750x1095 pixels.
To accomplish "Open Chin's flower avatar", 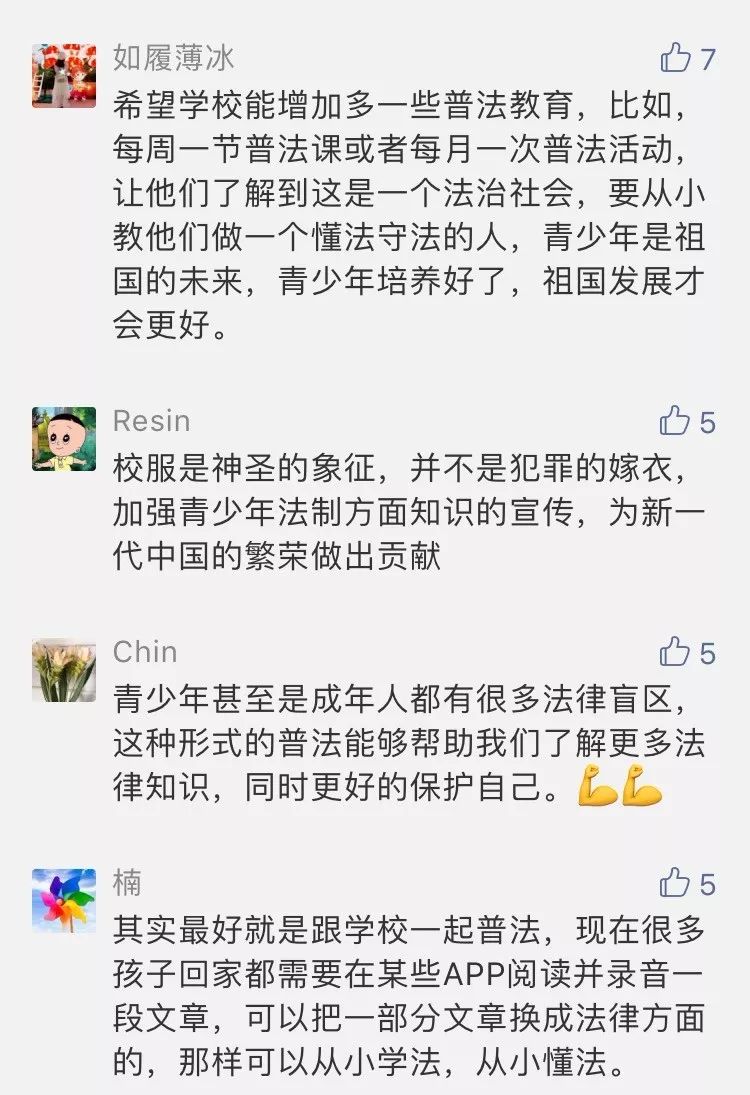I will 64,670.
